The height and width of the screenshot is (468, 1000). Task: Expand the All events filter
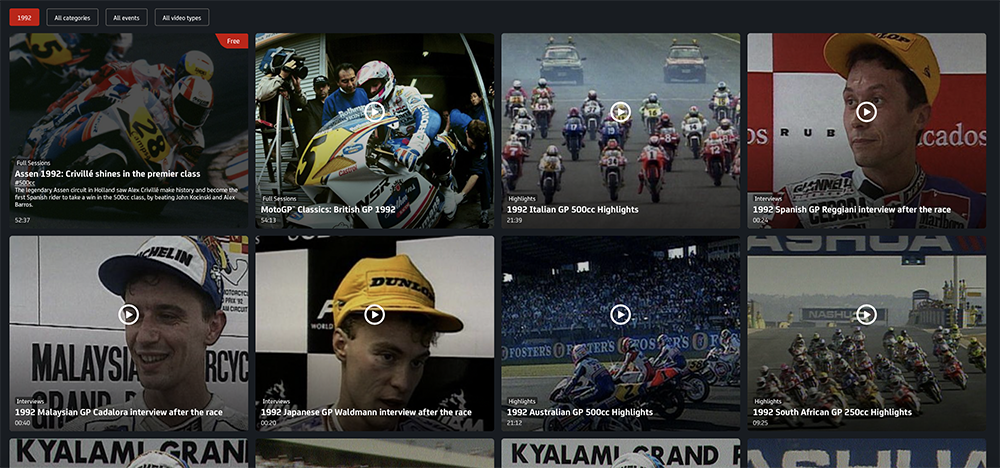pyautogui.click(x=127, y=17)
